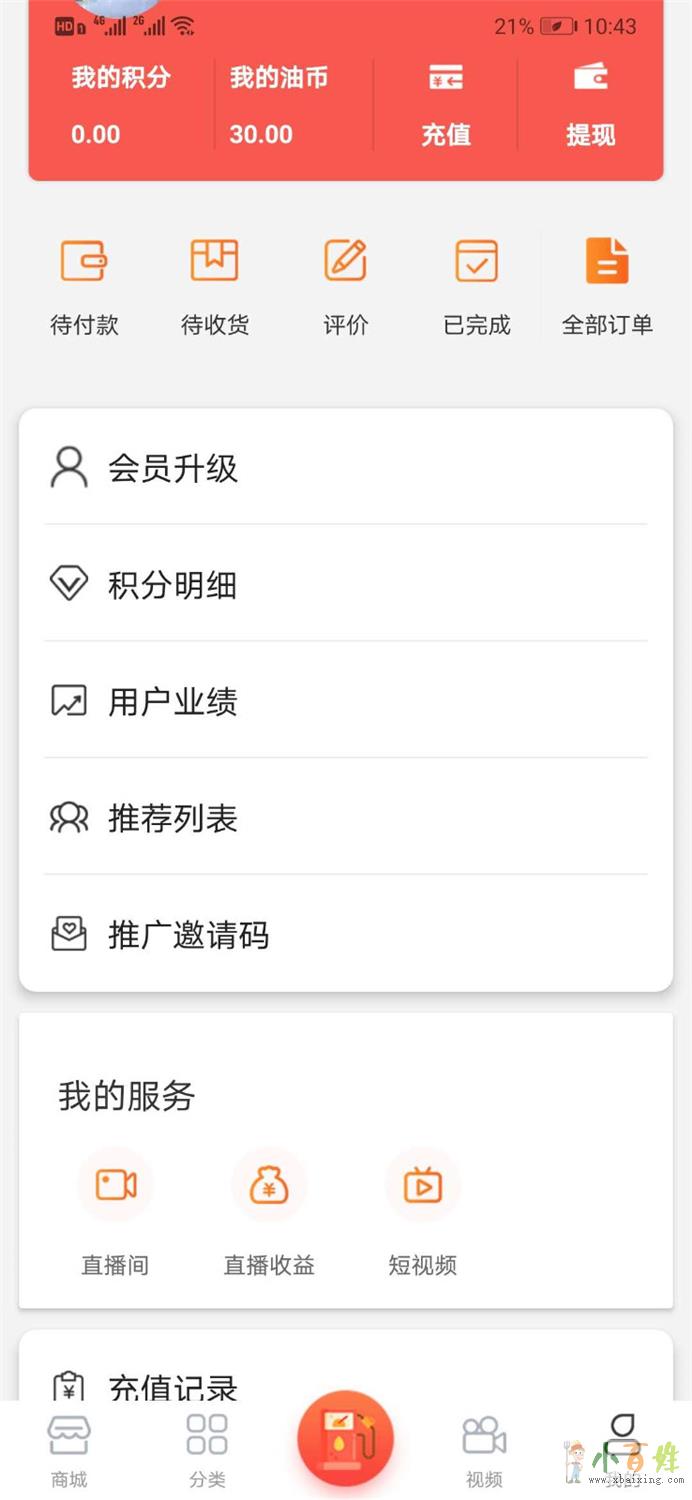Open 提现 to withdraw funds

(x=590, y=106)
